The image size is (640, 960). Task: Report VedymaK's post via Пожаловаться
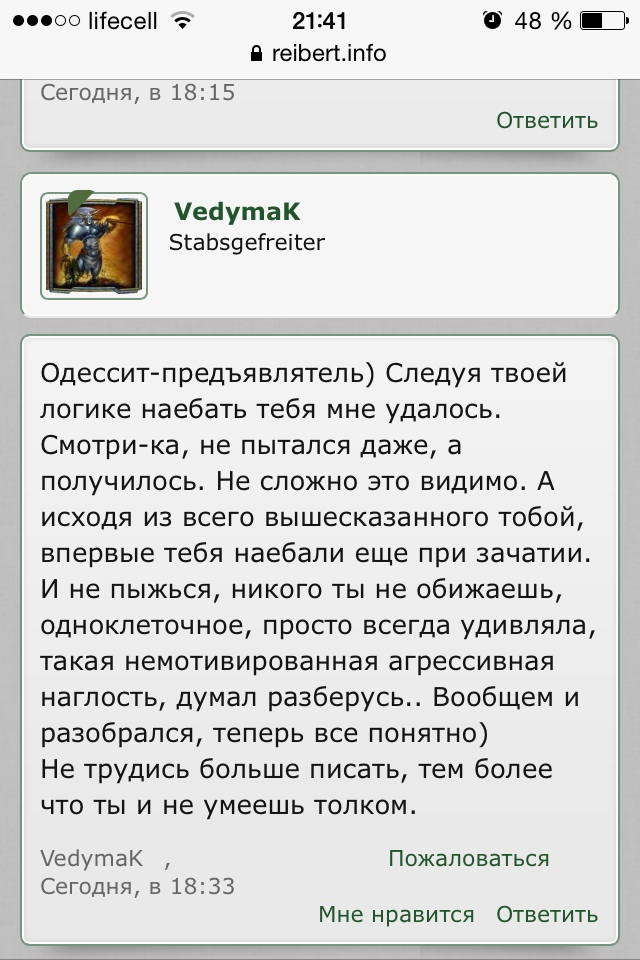[468, 858]
